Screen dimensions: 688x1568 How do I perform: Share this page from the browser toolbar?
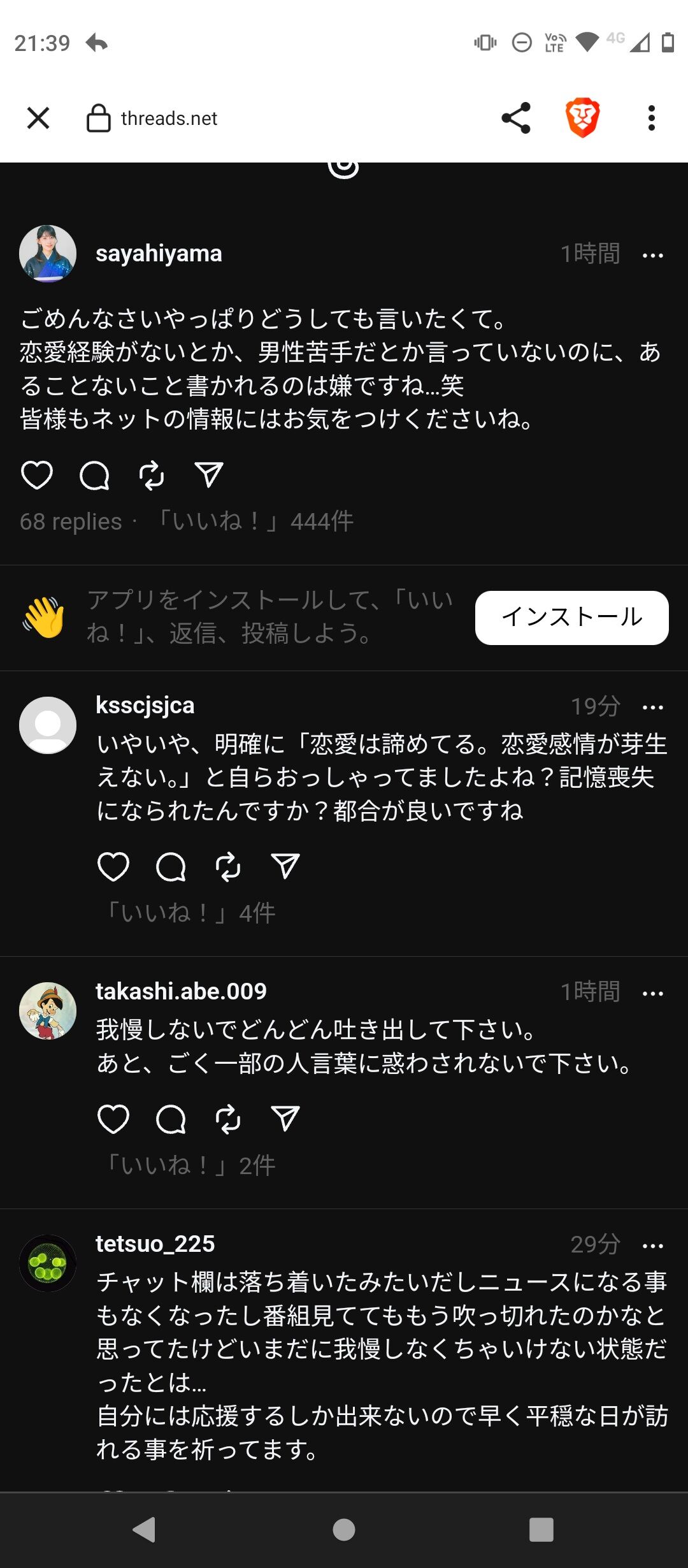516,118
